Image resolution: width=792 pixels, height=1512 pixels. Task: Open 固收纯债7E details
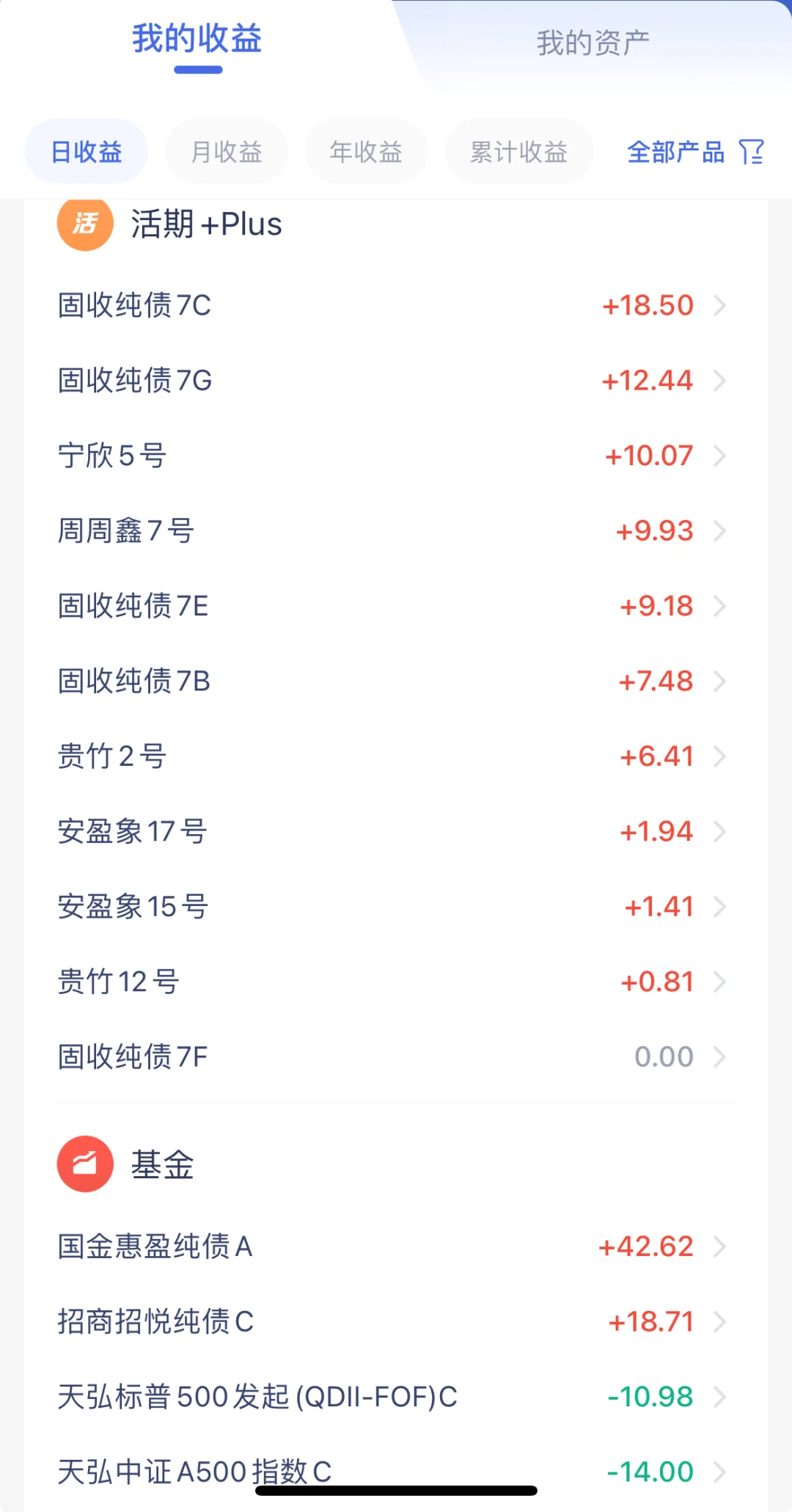[395, 606]
